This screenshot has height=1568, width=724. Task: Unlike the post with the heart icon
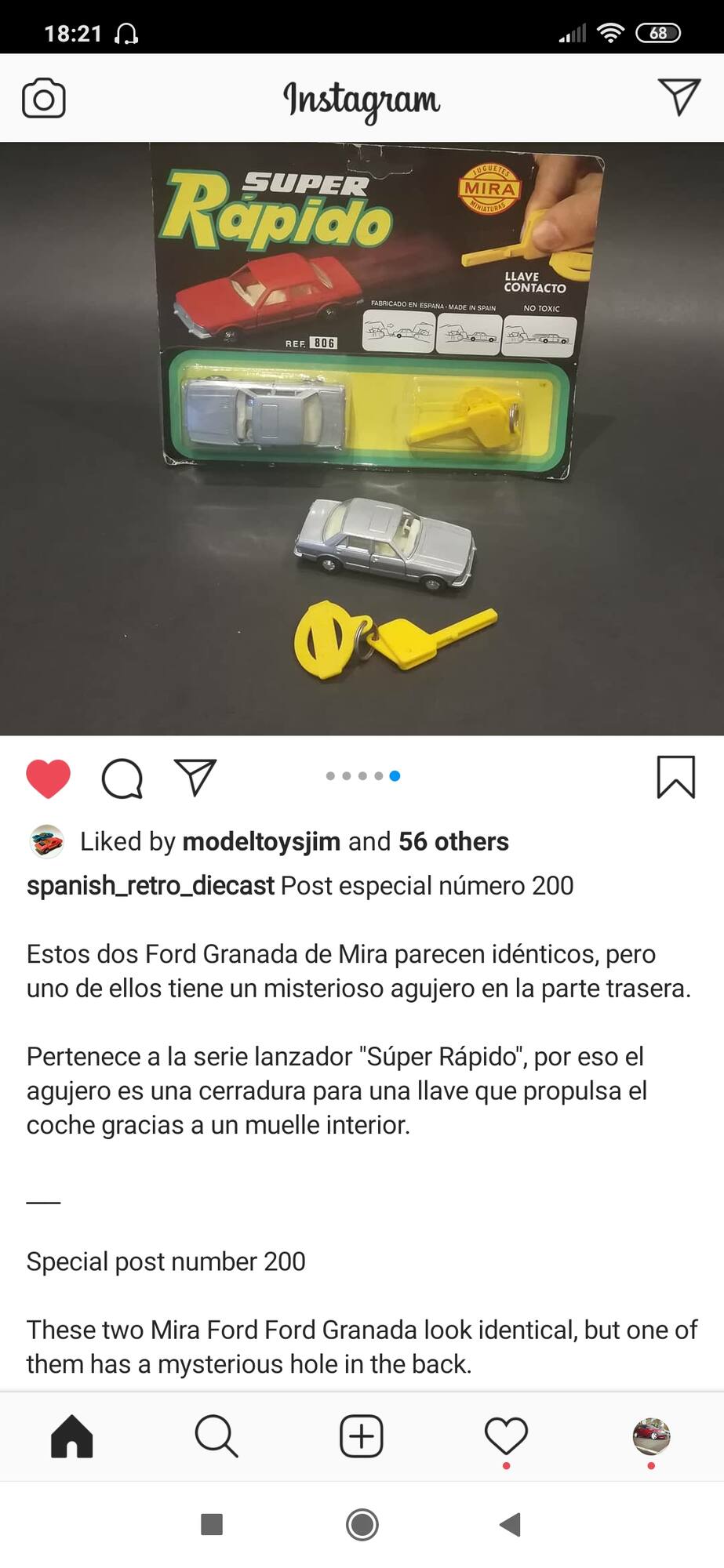coord(49,779)
